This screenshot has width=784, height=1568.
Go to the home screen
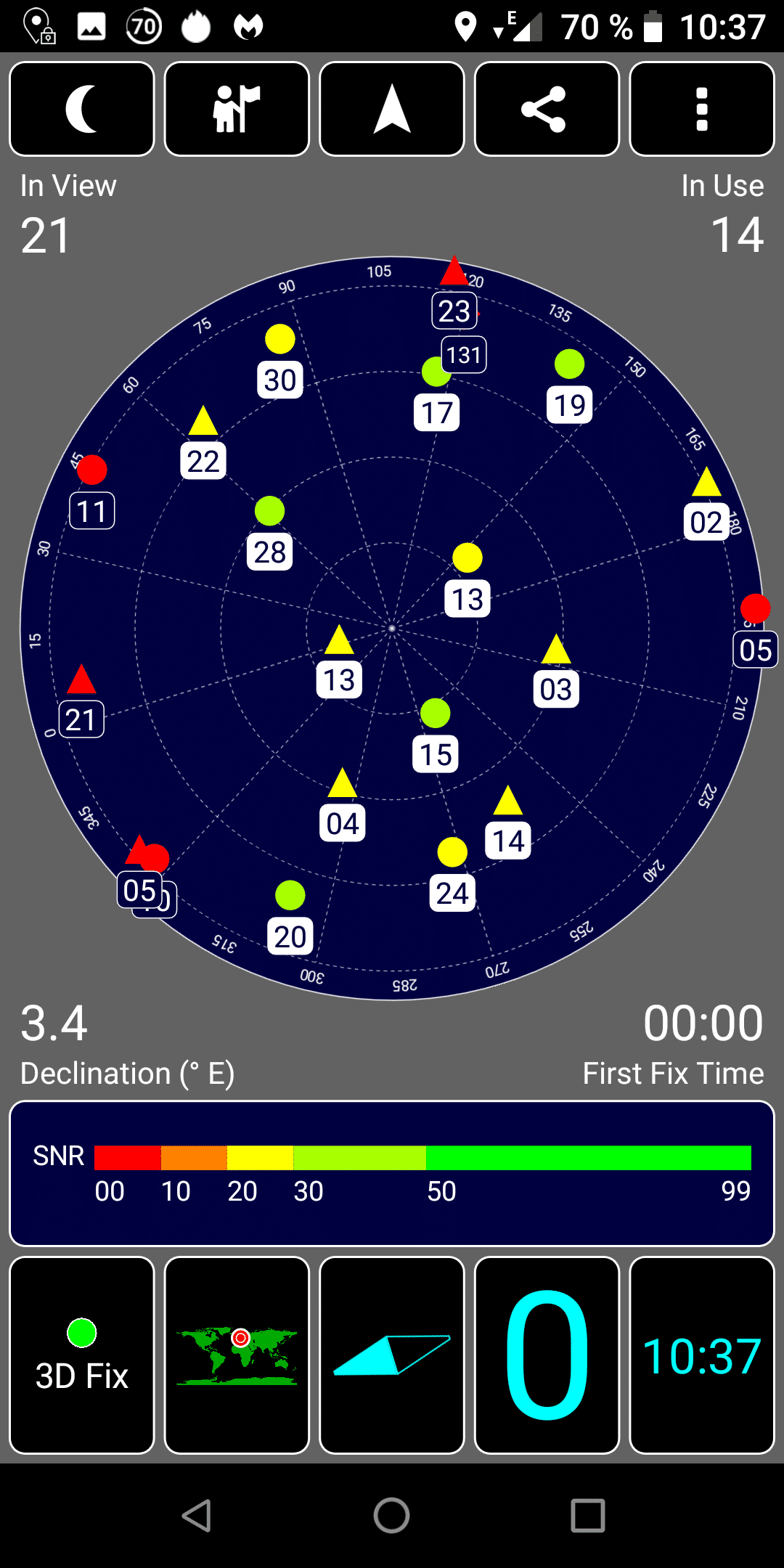tap(392, 1516)
